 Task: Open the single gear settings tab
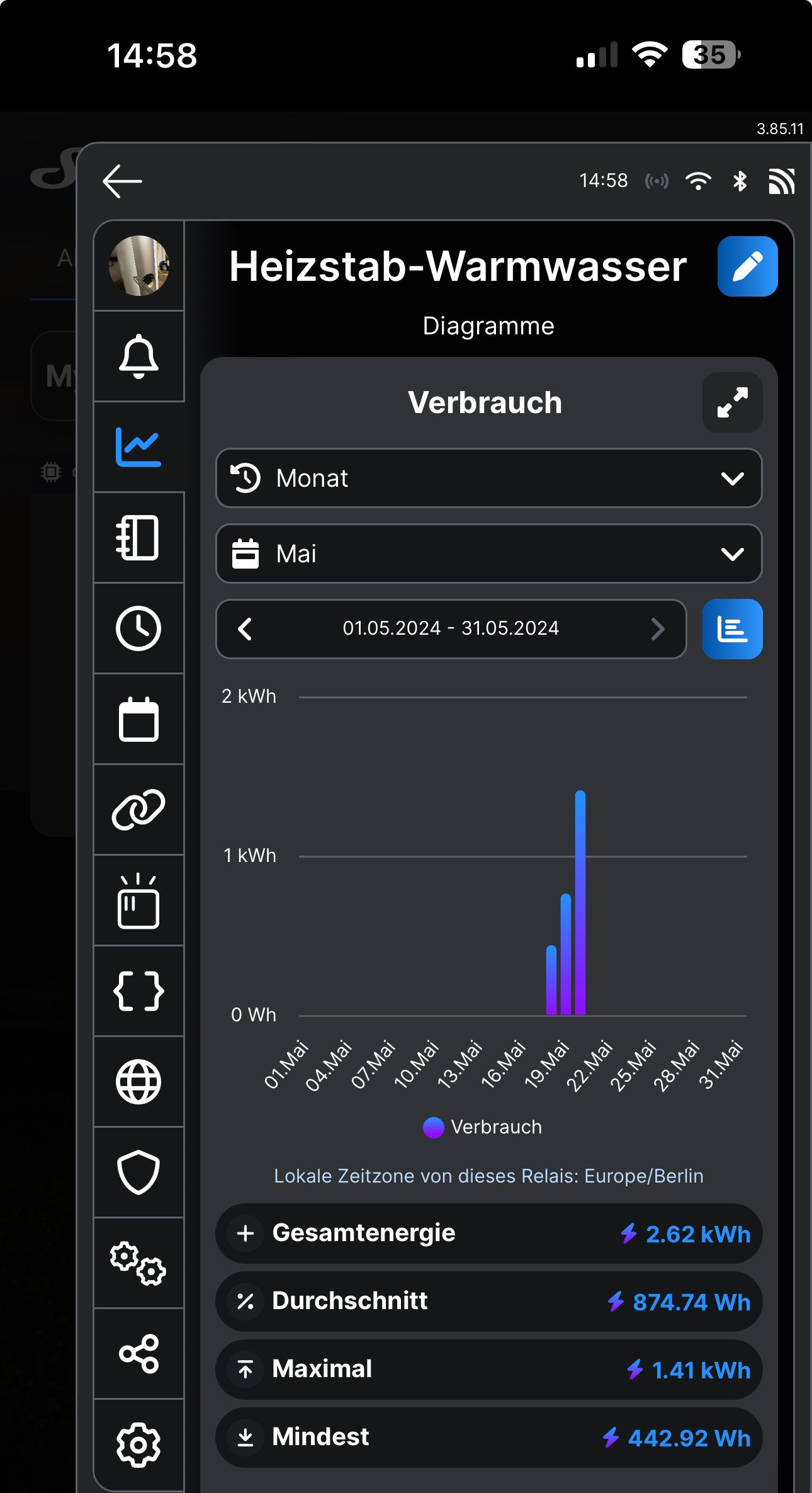point(138,1445)
